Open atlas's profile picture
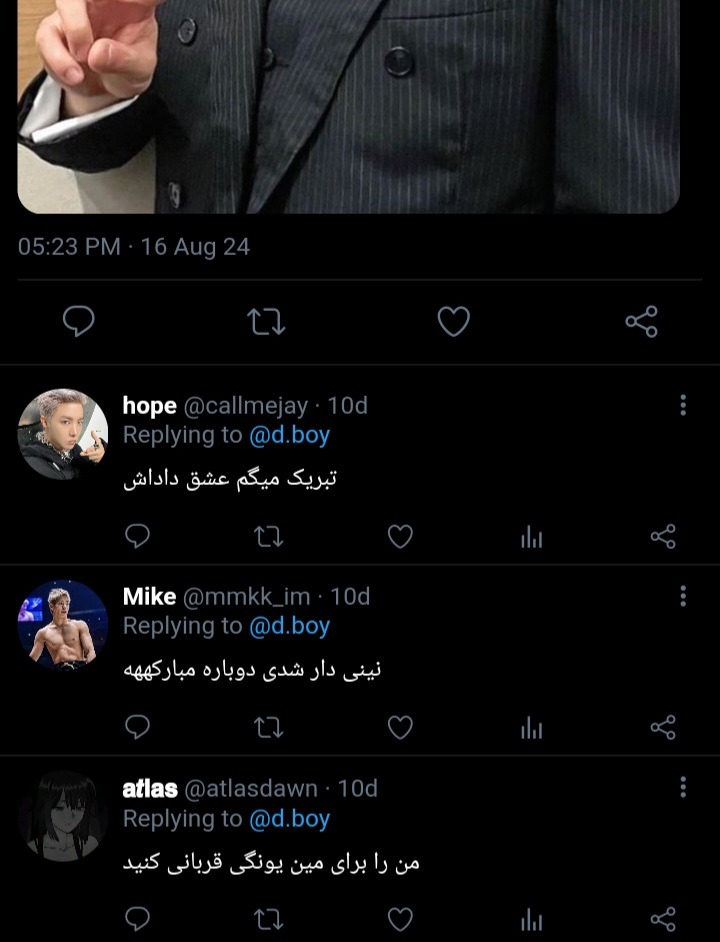This screenshot has height=942, width=720. (x=63, y=816)
